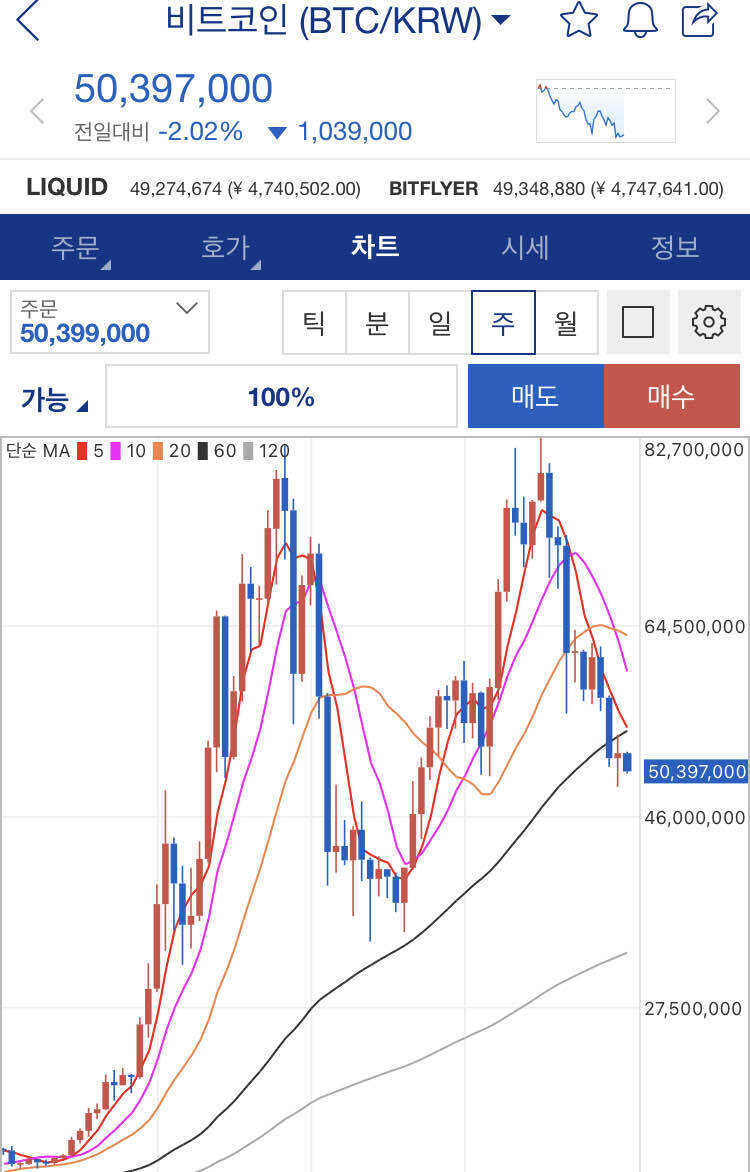
Task: Enable the 일 daily interval
Action: click(440, 322)
